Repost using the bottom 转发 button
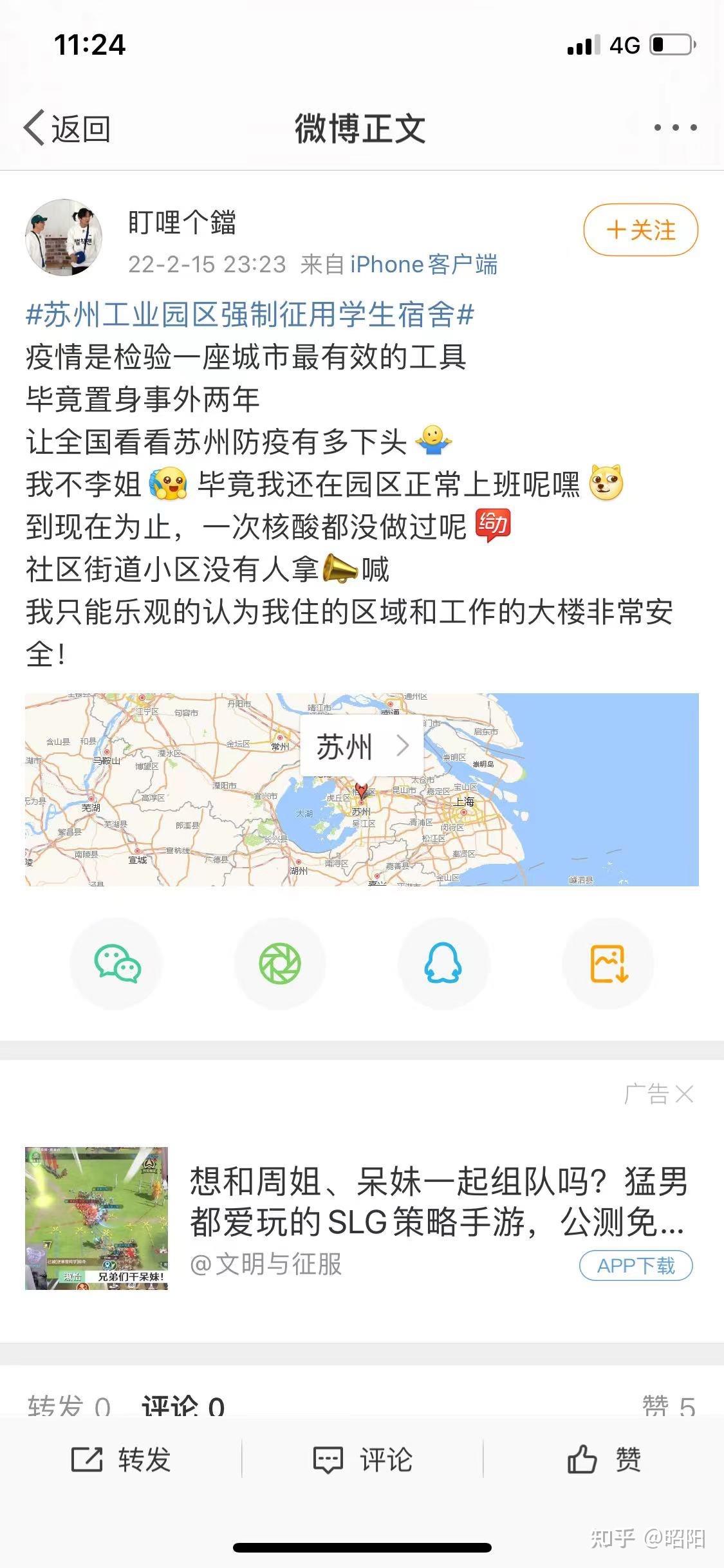This screenshot has width=724, height=1568. 121,1460
